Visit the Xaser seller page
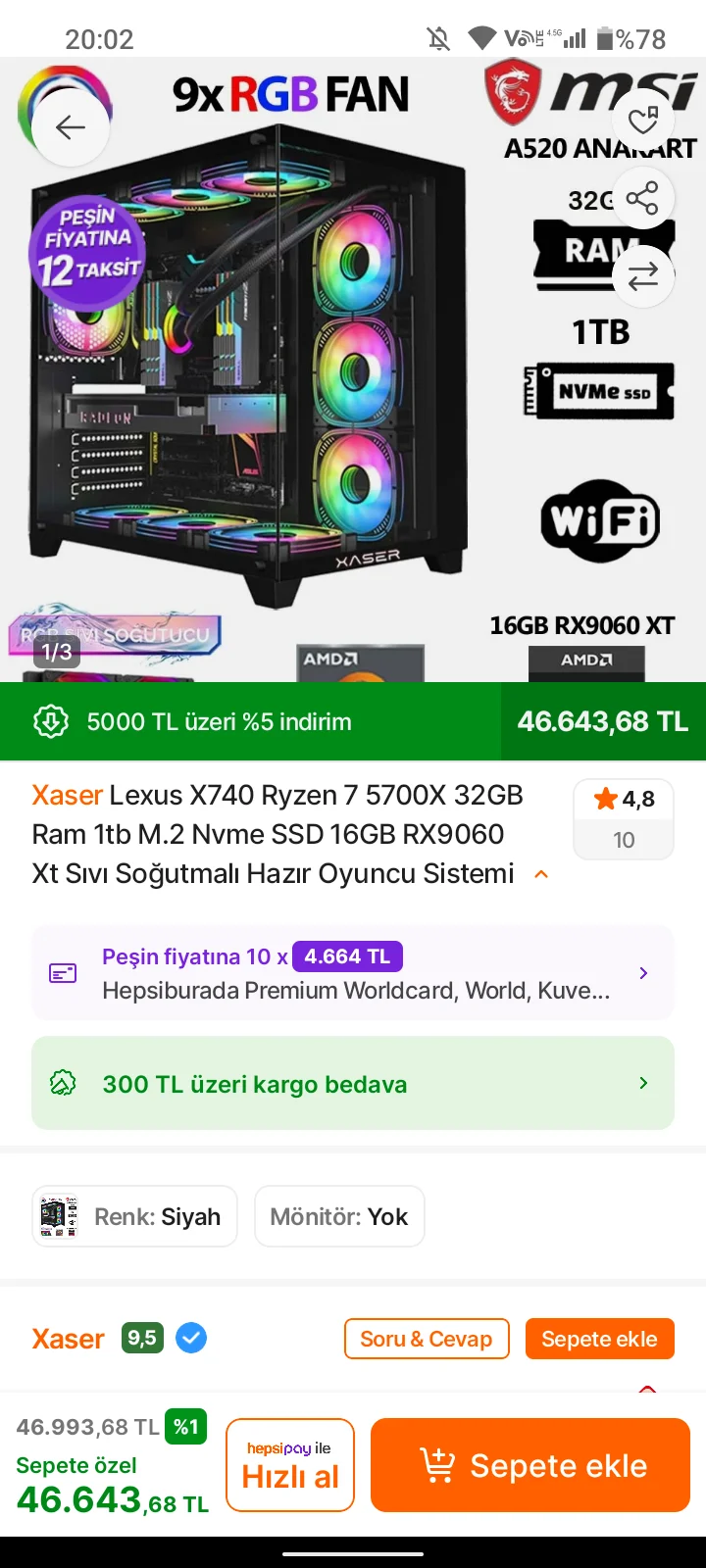This screenshot has height=1568, width=706. 69,1339
